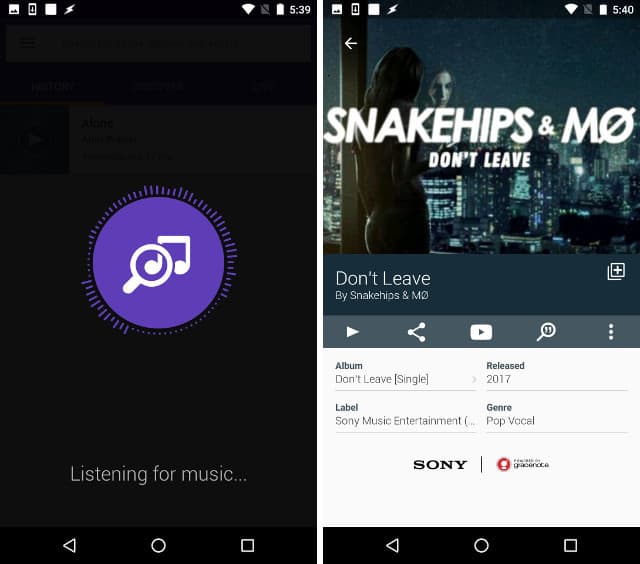The width and height of the screenshot is (640, 564).
Task: Go back from the Don't Leave track page
Action: 350,44
